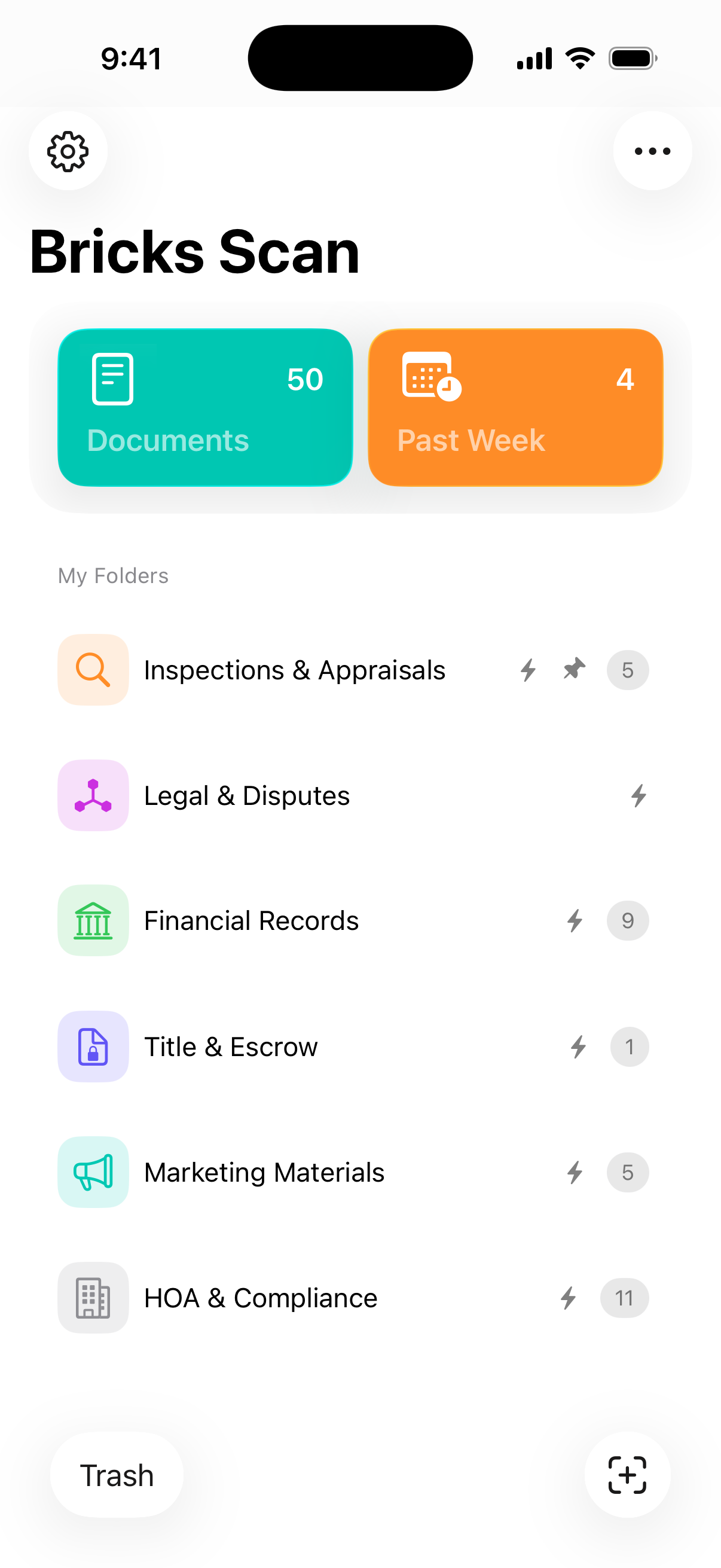Screen dimensions: 721x1568
Task: Tap the badge showing 11 on HOA & Compliance
Action: 624,1297
